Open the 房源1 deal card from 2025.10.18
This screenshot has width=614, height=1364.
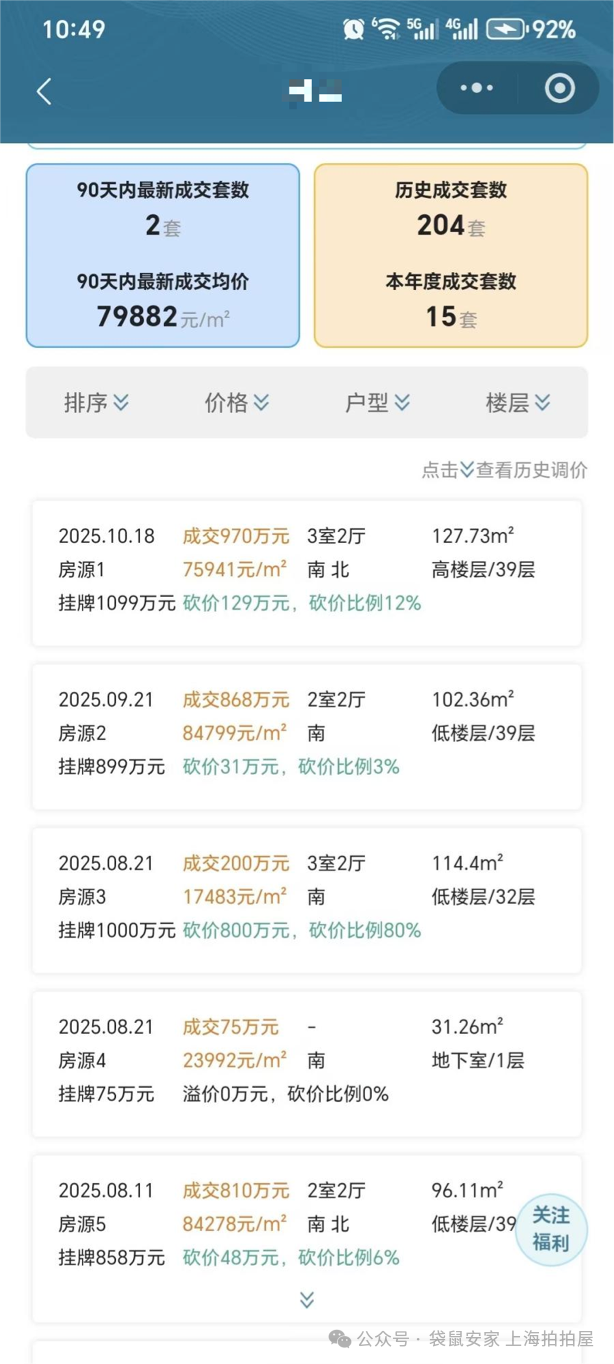point(306,572)
